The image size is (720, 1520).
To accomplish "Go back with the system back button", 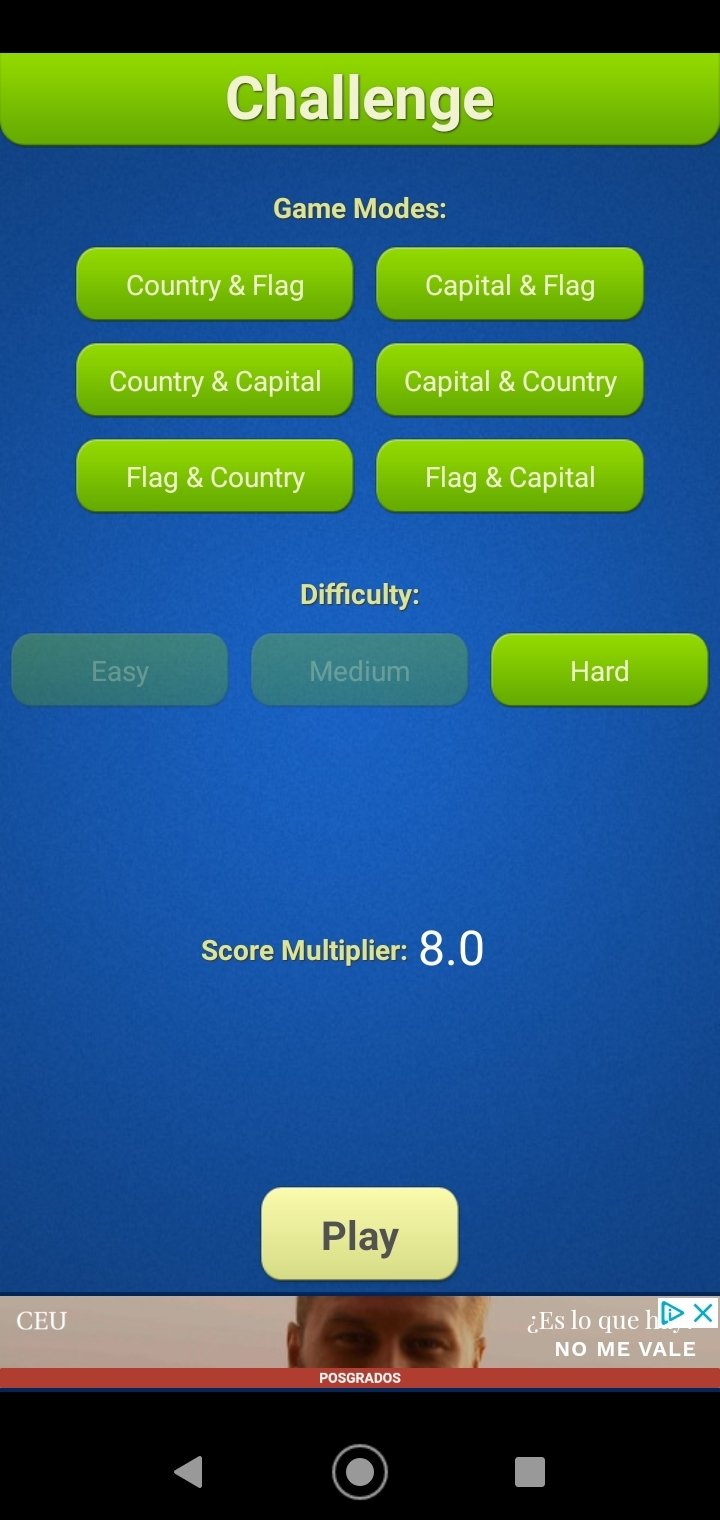I will tap(188, 1472).
